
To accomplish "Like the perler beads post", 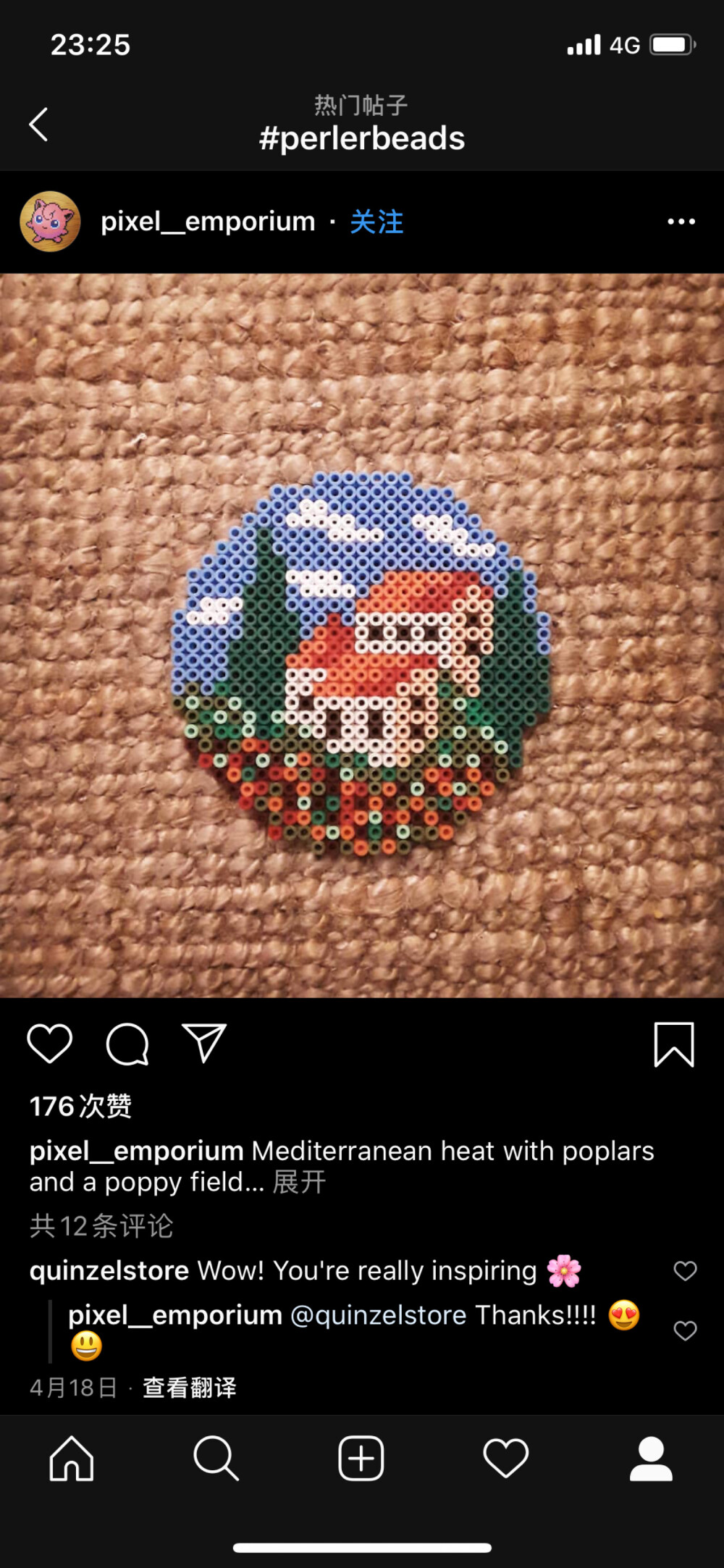I will point(49,1044).
